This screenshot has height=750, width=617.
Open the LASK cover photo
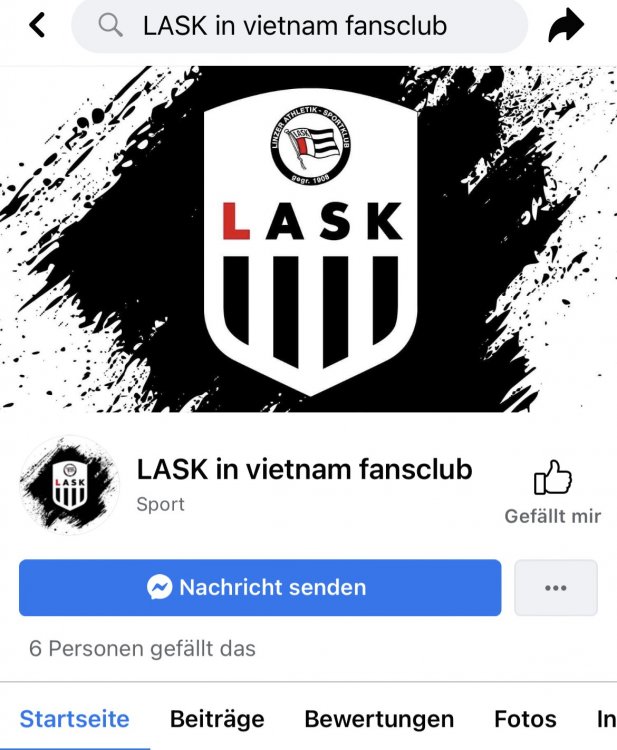point(310,238)
